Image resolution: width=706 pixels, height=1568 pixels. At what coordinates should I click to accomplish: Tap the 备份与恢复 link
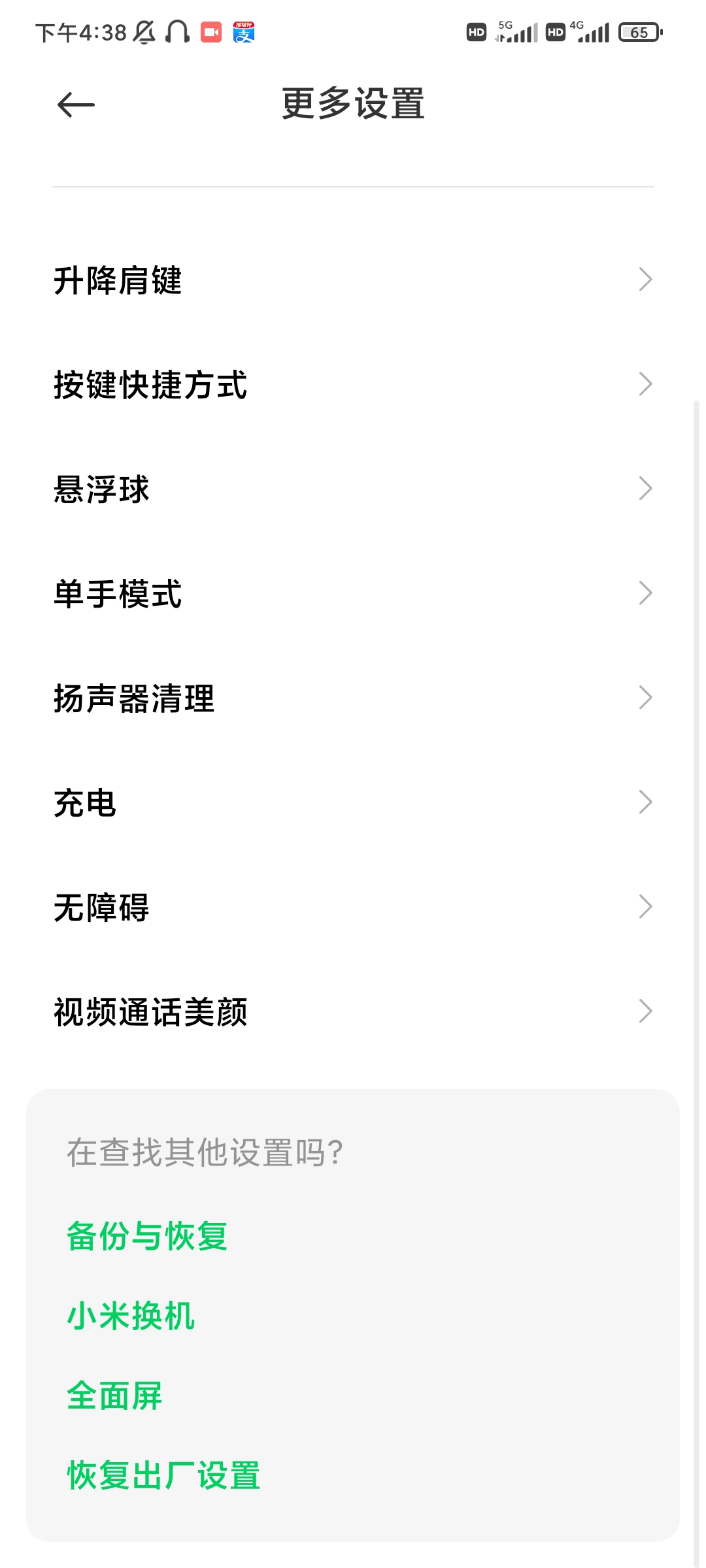point(147,1235)
